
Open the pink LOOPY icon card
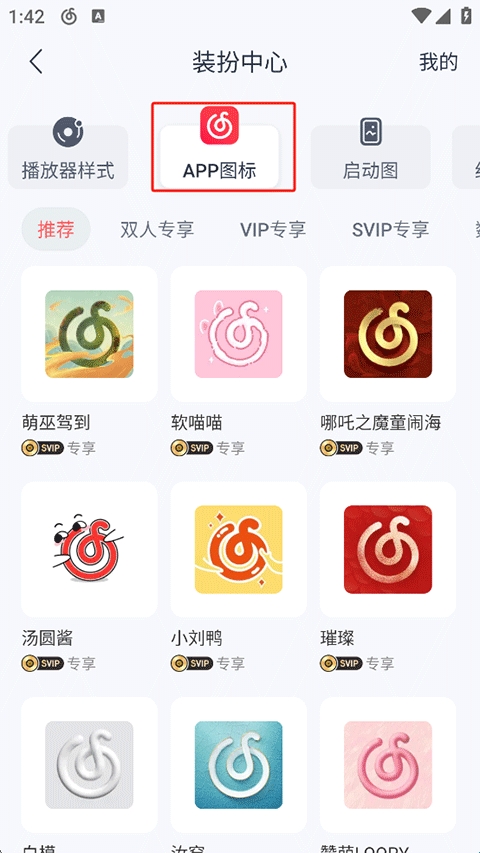(x=387, y=765)
